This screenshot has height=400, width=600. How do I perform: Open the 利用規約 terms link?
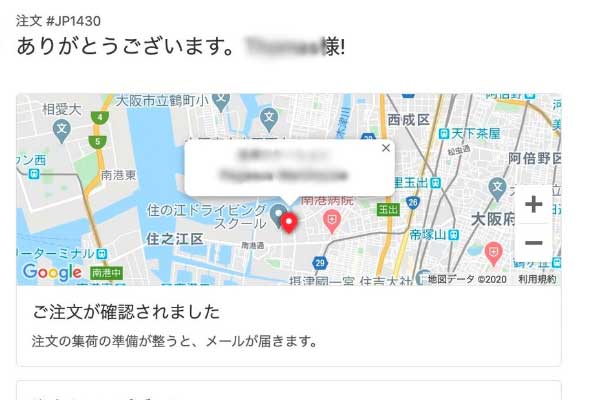click(x=536, y=279)
